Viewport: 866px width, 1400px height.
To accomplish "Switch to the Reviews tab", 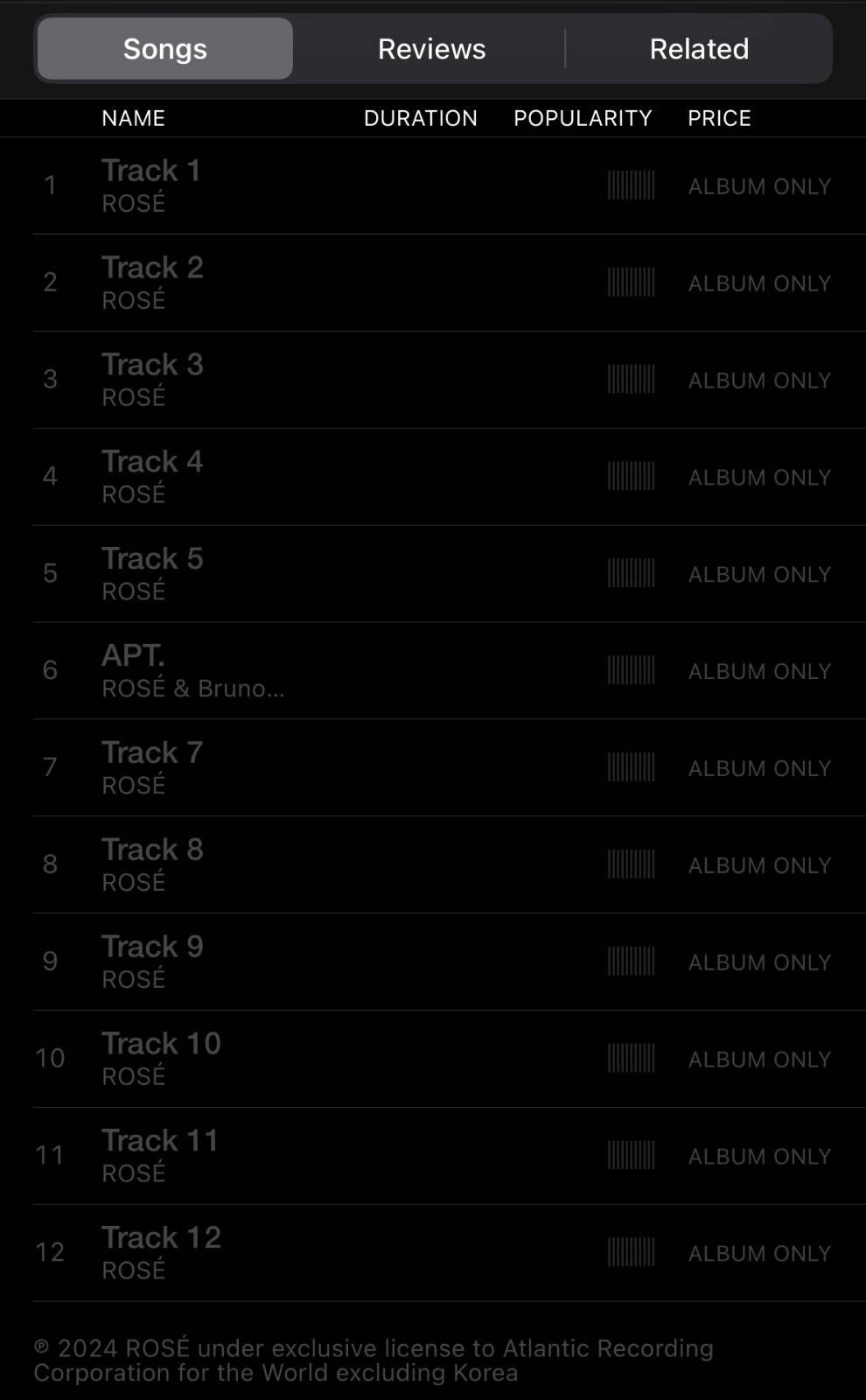I will [431, 49].
